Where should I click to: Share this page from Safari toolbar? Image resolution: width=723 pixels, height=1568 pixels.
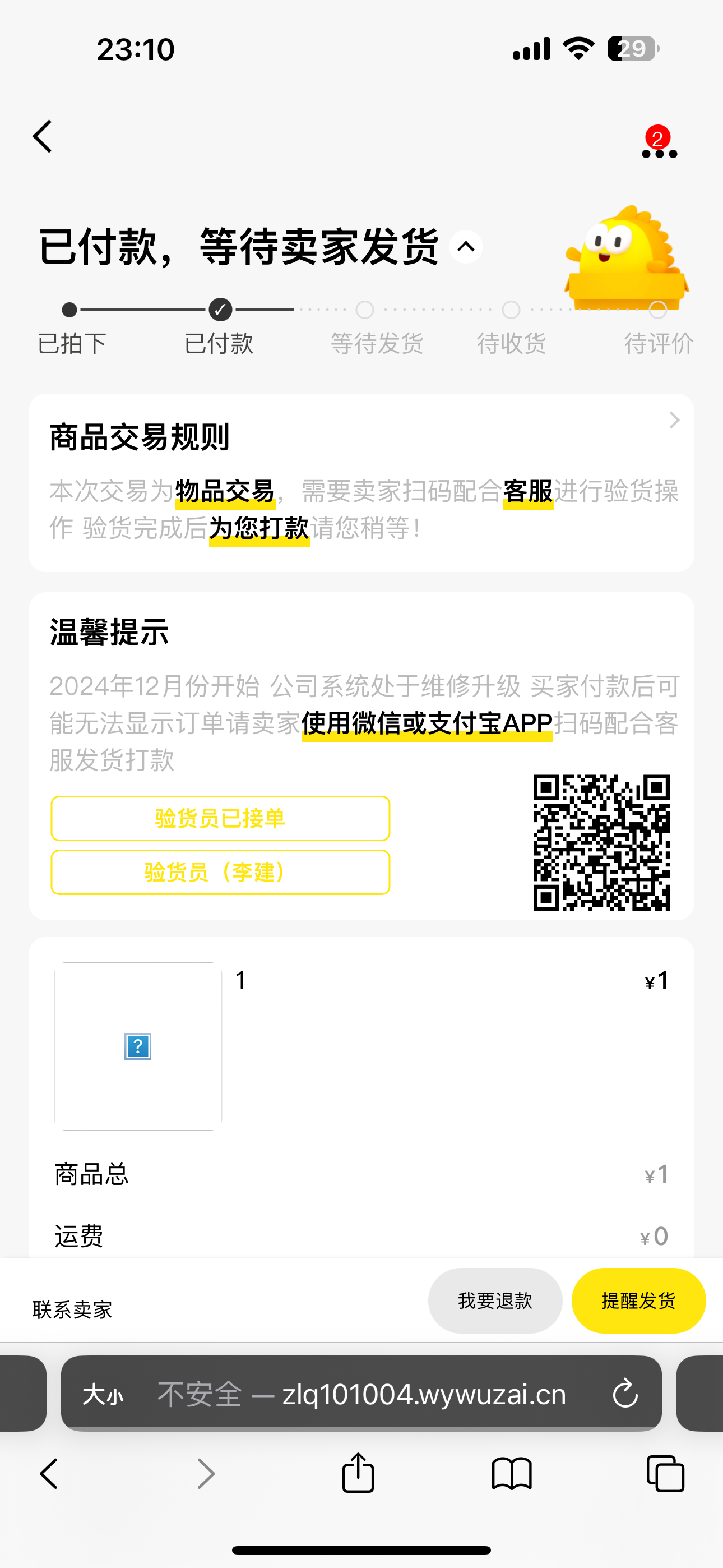point(358,1474)
